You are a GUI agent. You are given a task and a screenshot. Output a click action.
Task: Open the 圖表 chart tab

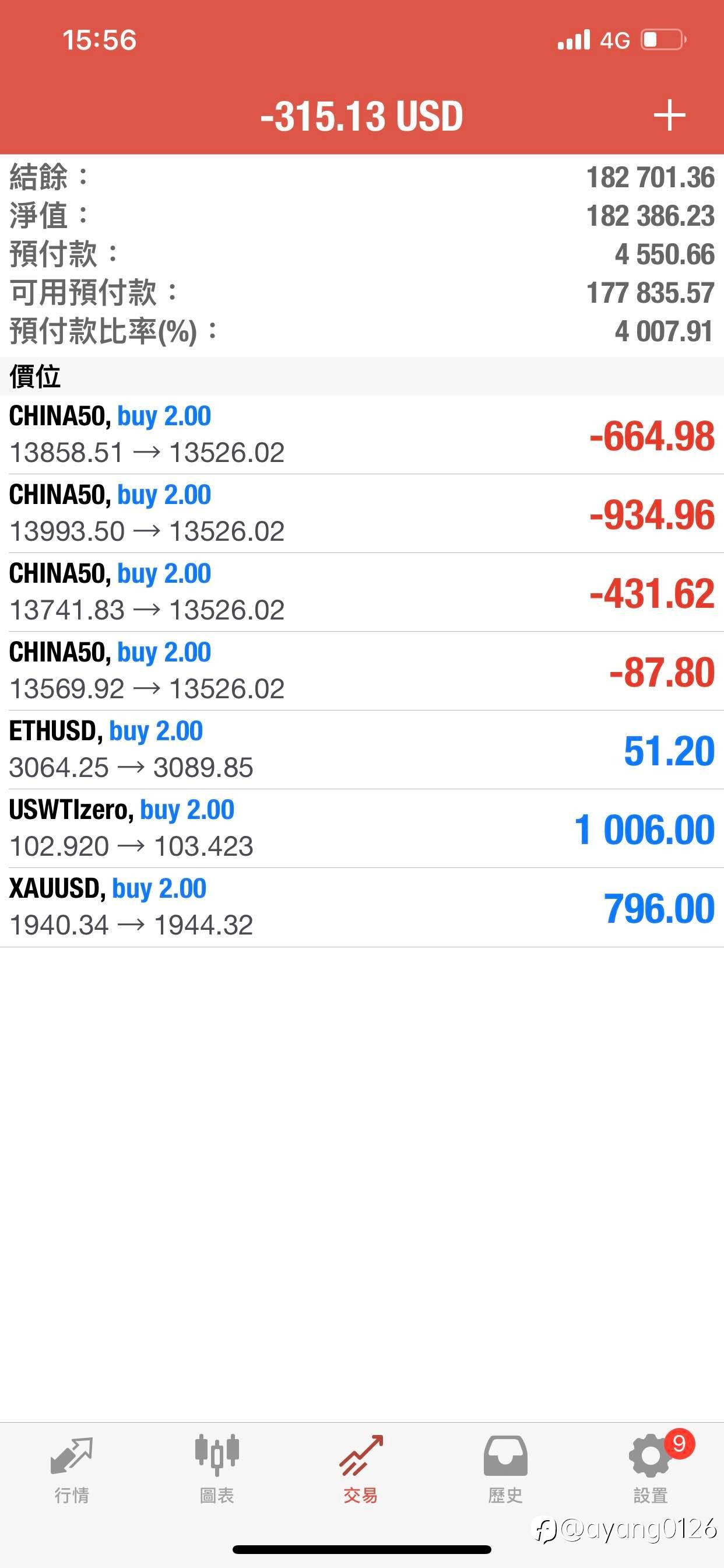click(x=217, y=1468)
